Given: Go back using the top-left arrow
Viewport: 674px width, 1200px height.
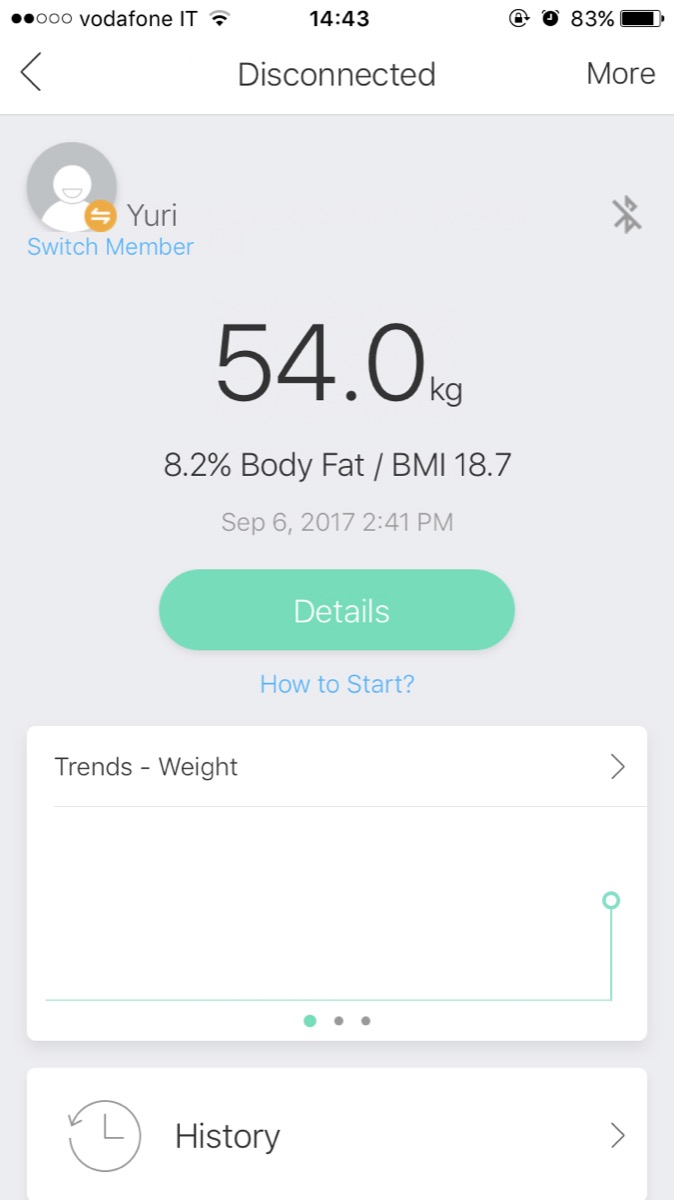Looking at the screenshot, I should tap(32, 74).
